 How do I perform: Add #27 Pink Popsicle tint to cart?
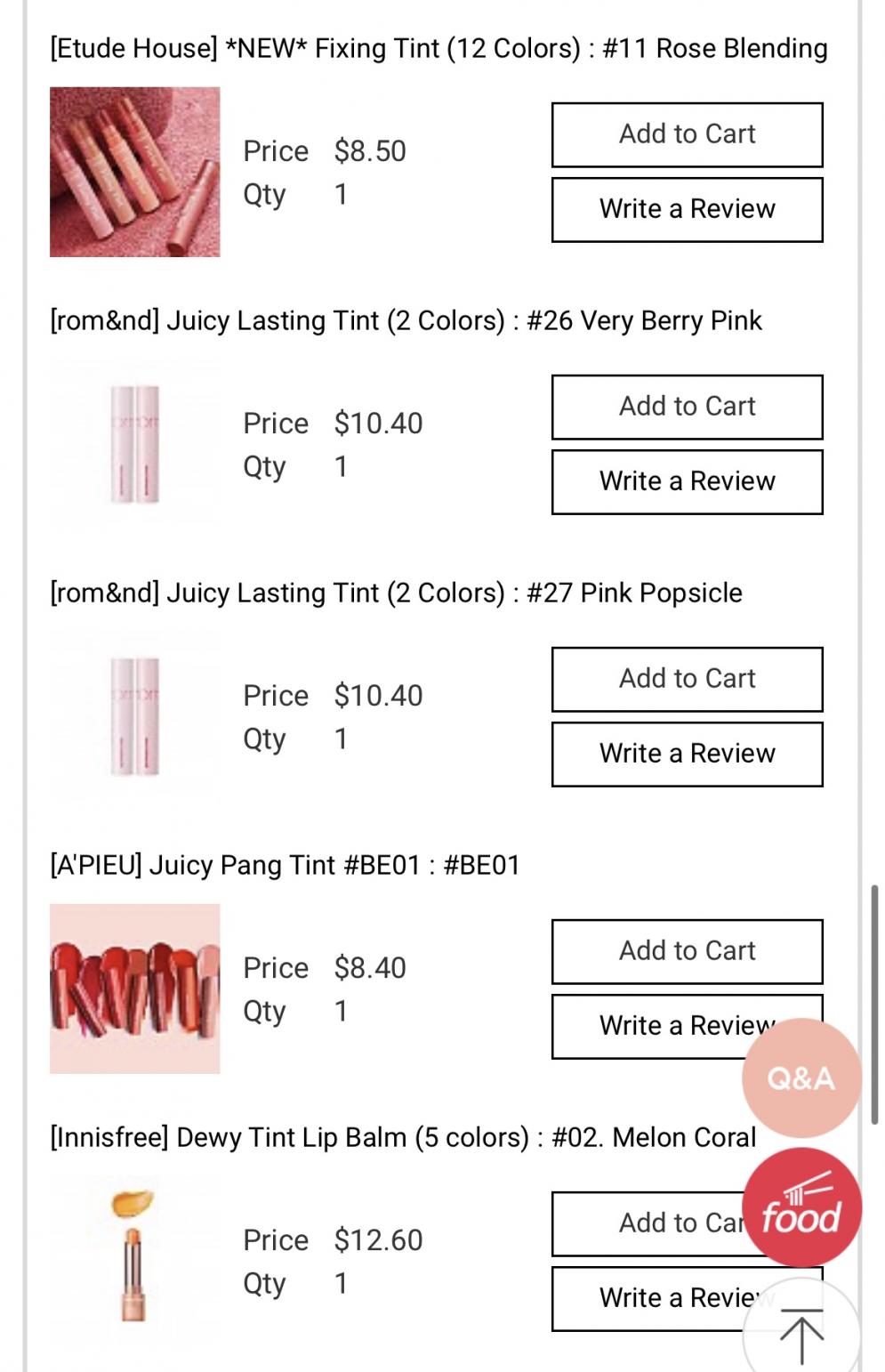pos(687,680)
